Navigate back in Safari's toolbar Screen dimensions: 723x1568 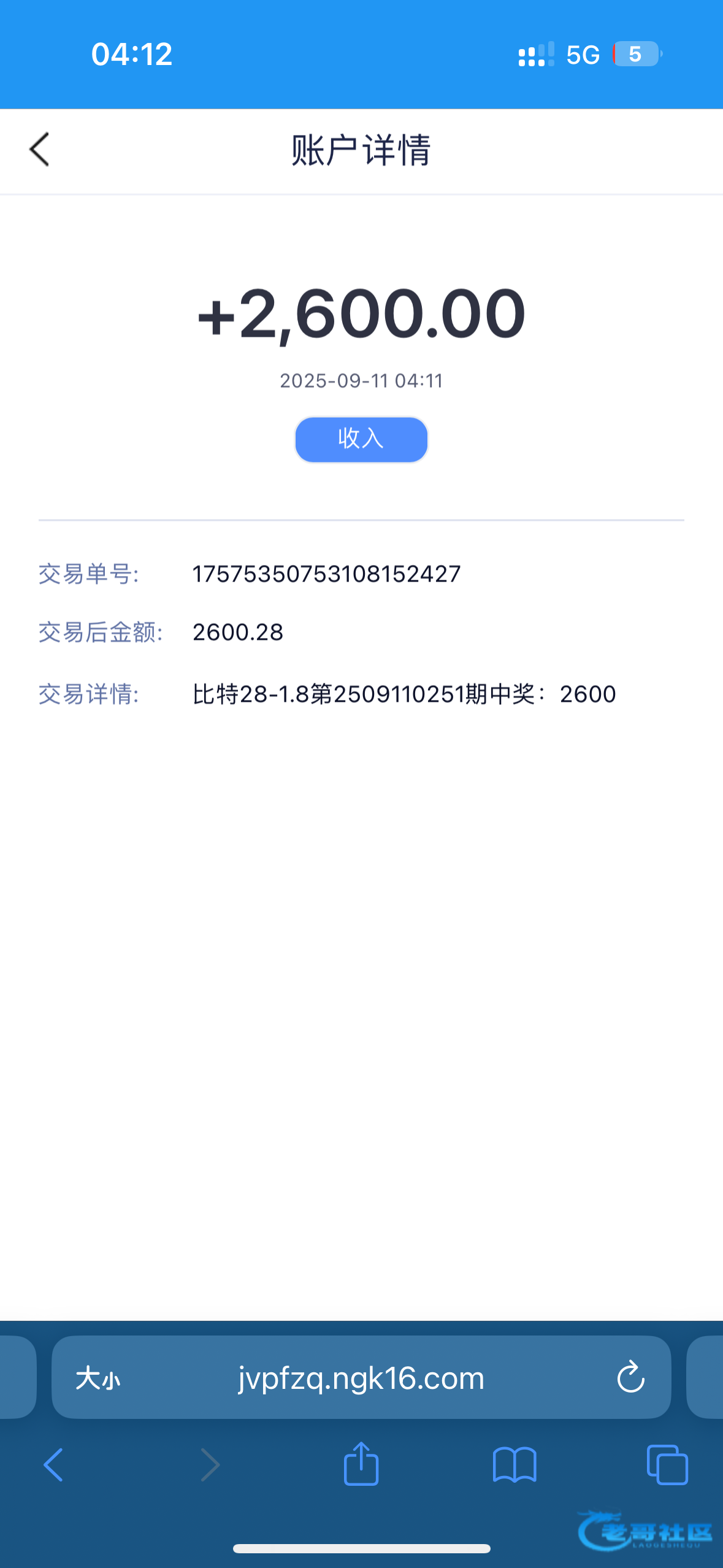point(53,1465)
